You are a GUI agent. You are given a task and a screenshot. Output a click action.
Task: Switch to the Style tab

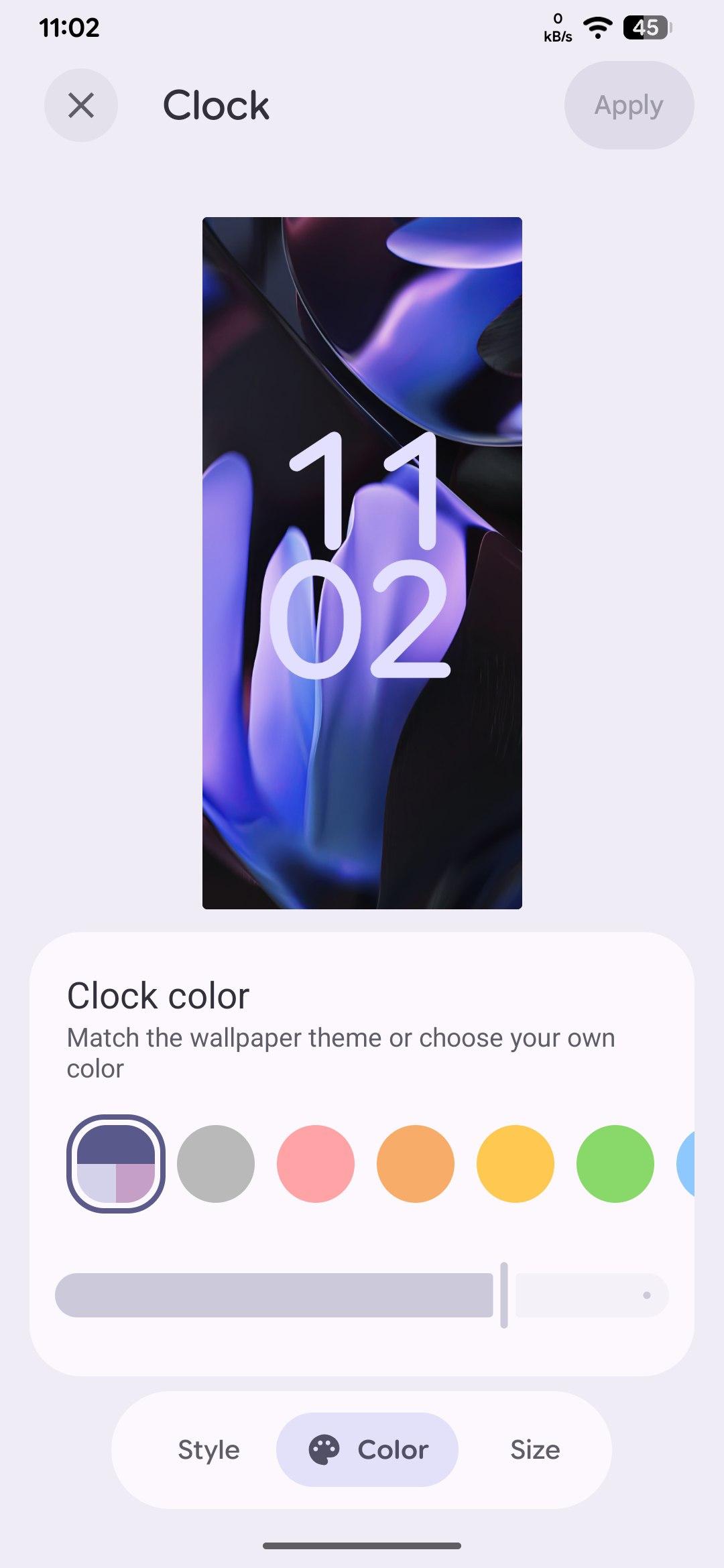208,1450
